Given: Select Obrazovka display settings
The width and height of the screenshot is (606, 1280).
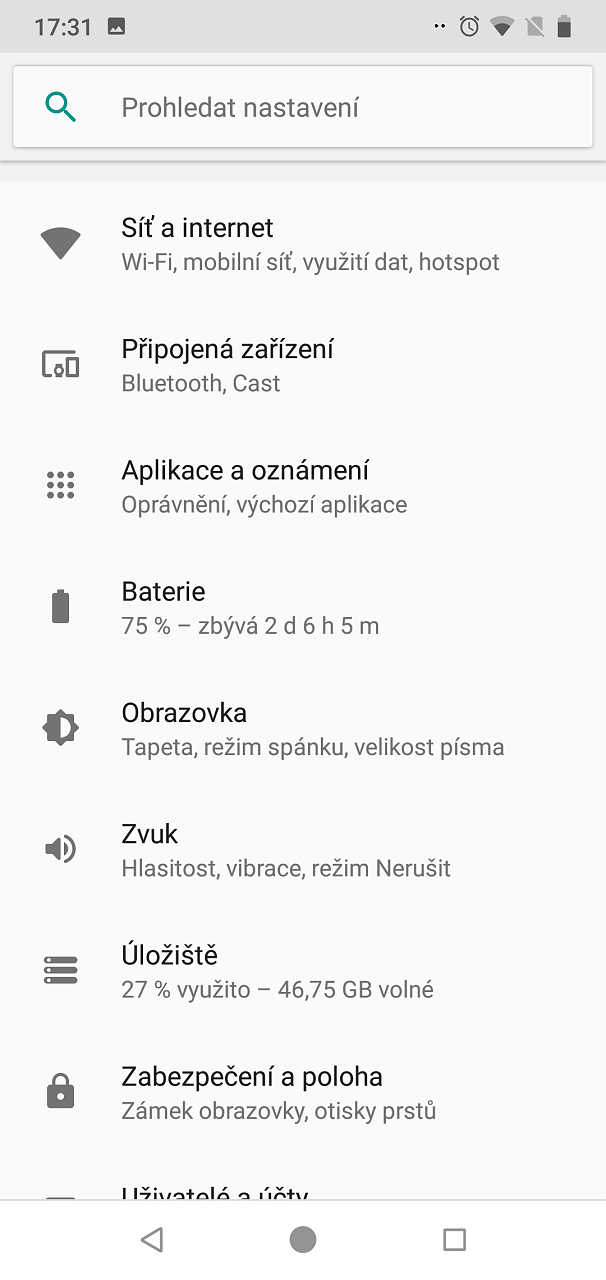Looking at the screenshot, I should [x=303, y=729].
